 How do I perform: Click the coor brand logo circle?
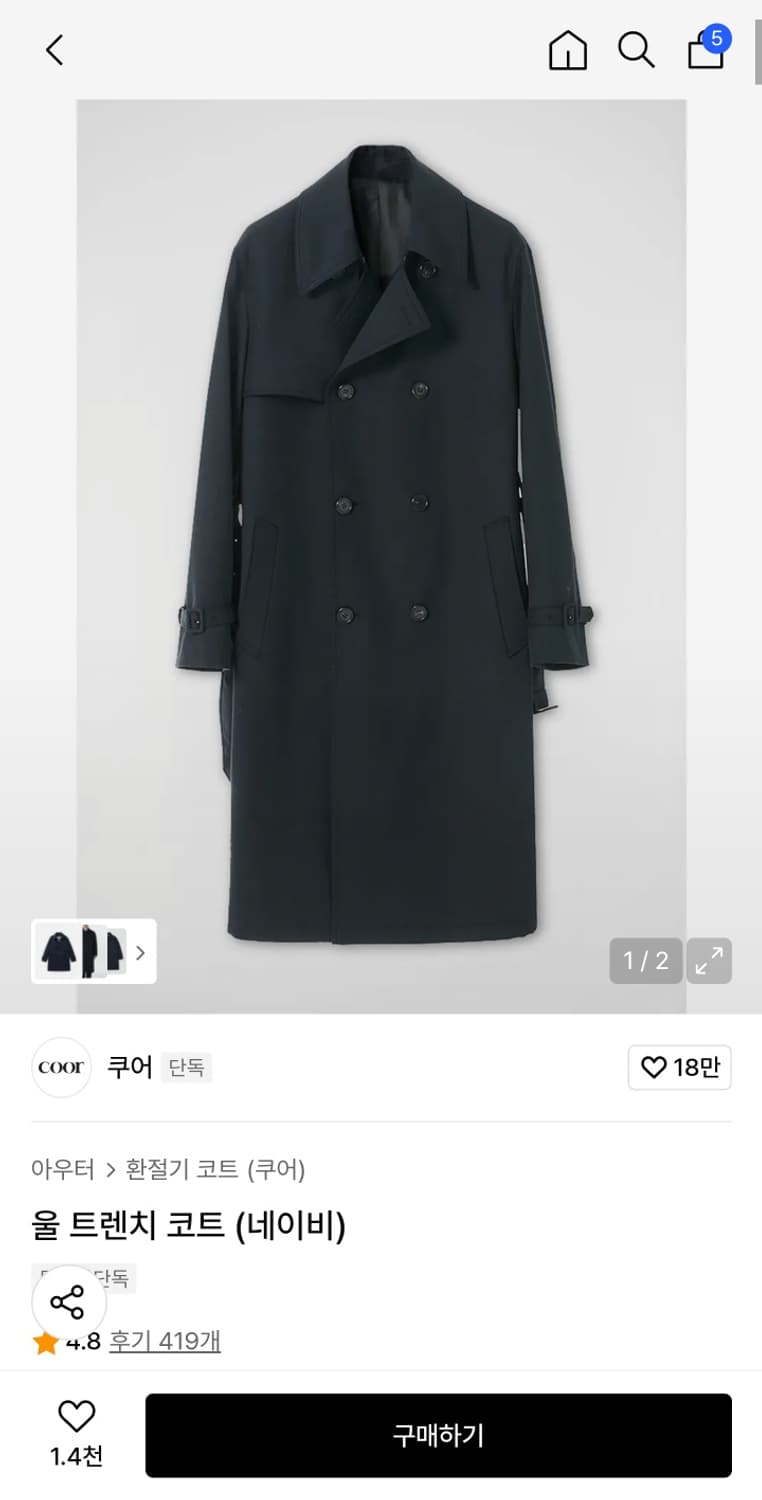pos(61,1068)
